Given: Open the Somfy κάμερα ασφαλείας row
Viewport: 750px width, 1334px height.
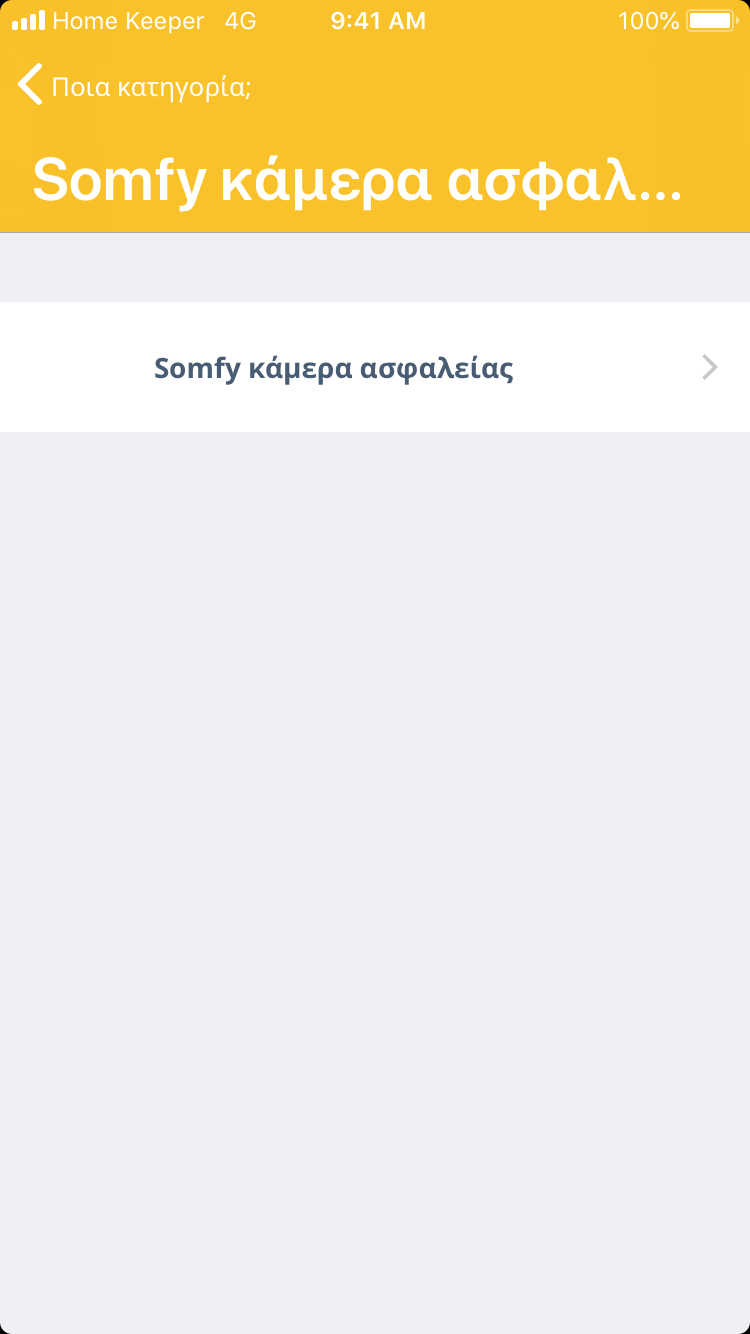Looking at the screenshot, I should 375,368.
